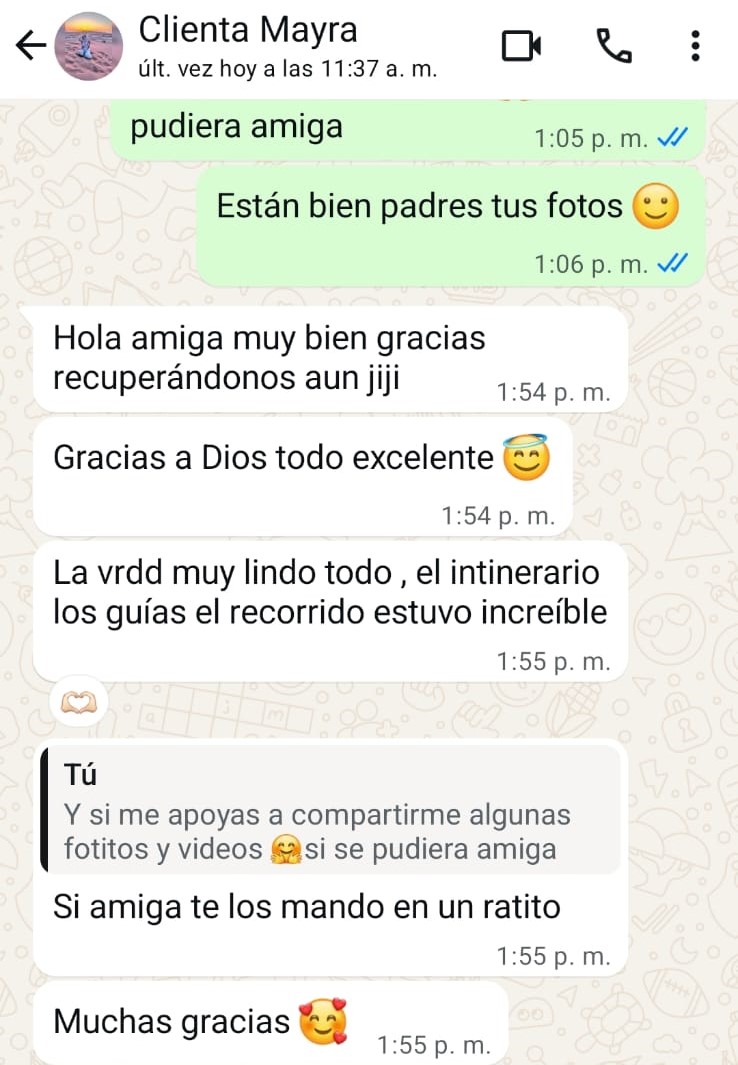Go back to the chat list
This screenshot has width=738, height=1065.
tap(31, 45)
